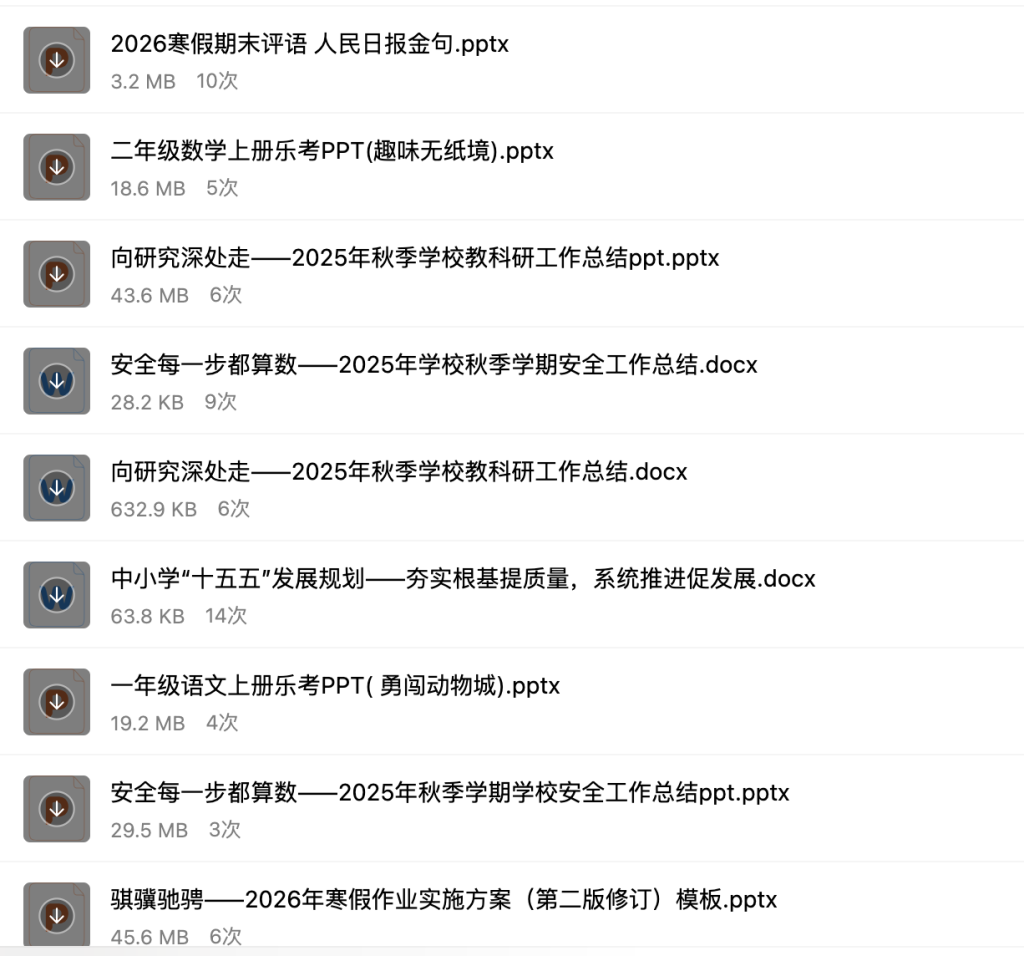Image resolution: width=1024 pixels, height=956 pixels.
Task: Open 中小学“十五五”发展规划 docx file
Action: (463, 579)
